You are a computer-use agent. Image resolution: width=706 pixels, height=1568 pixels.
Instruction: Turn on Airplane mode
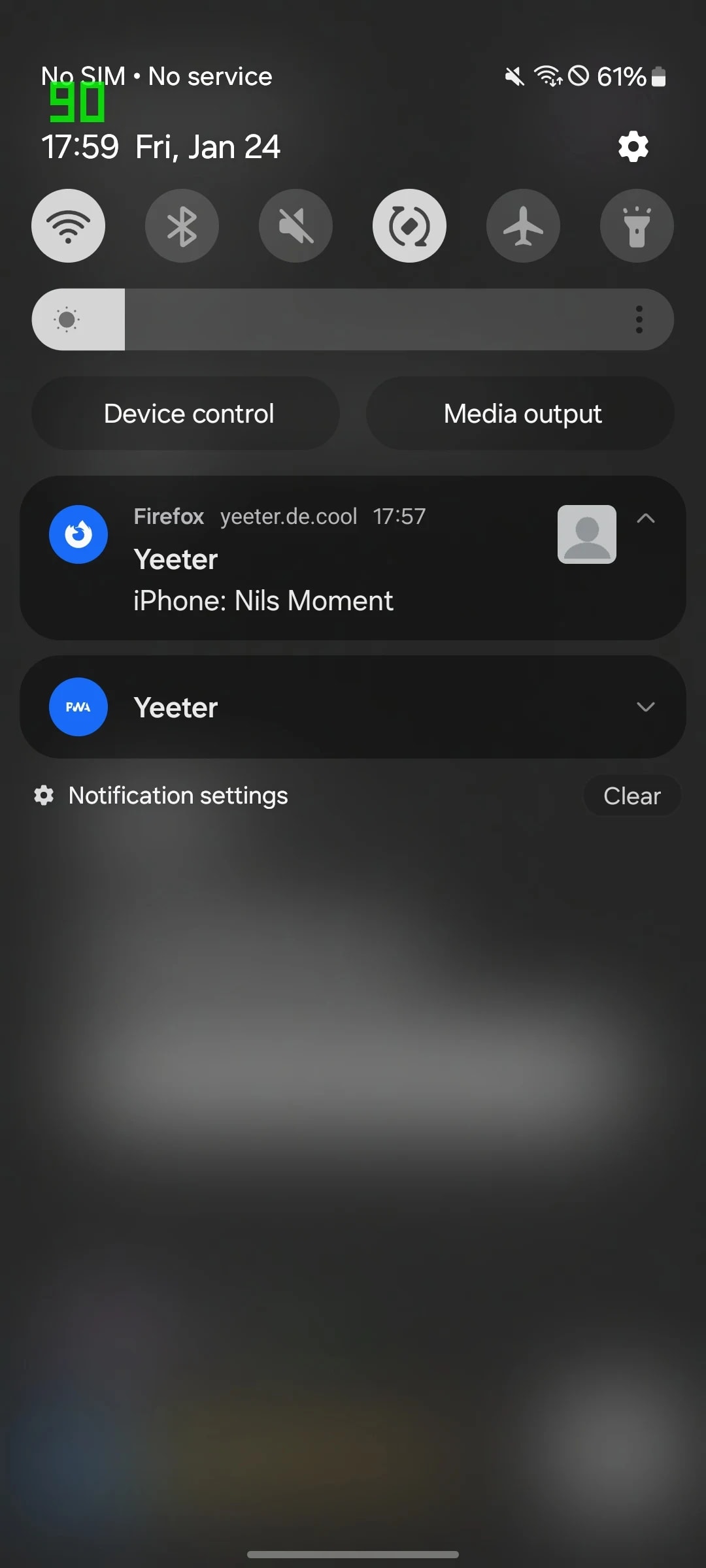523,226
